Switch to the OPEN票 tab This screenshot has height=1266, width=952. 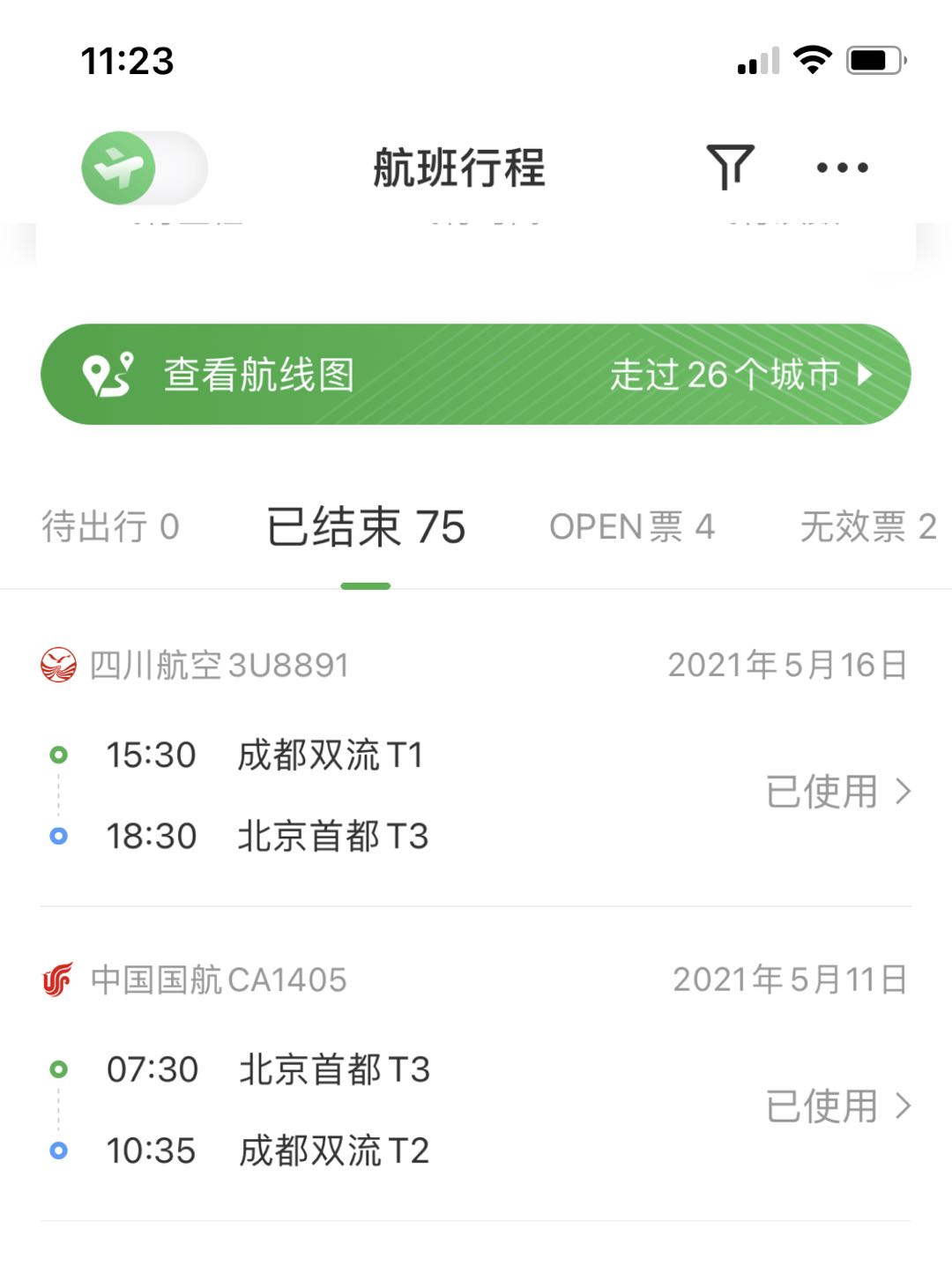click(x=631, y=527)
